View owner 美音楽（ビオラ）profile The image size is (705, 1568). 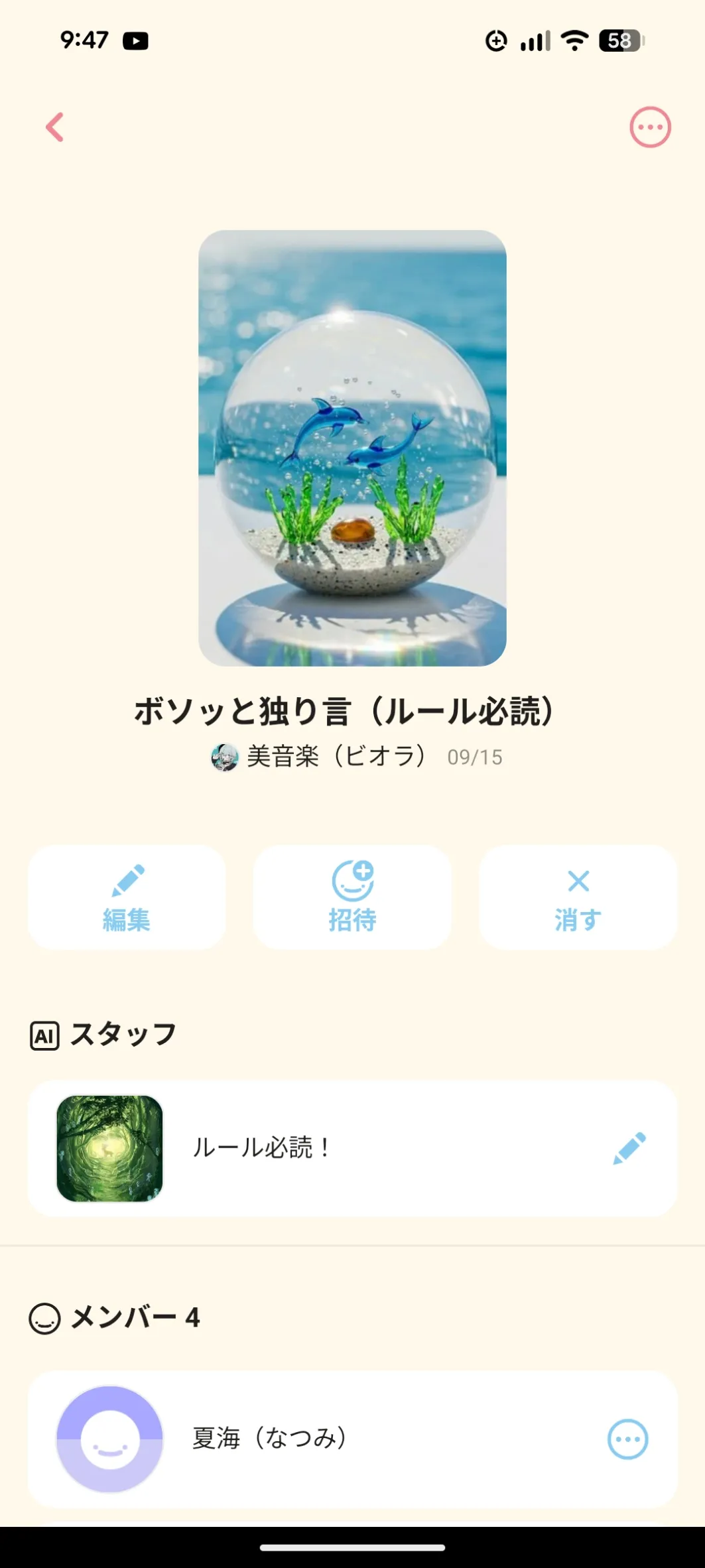pyautogui.click(x=318, y=757)
